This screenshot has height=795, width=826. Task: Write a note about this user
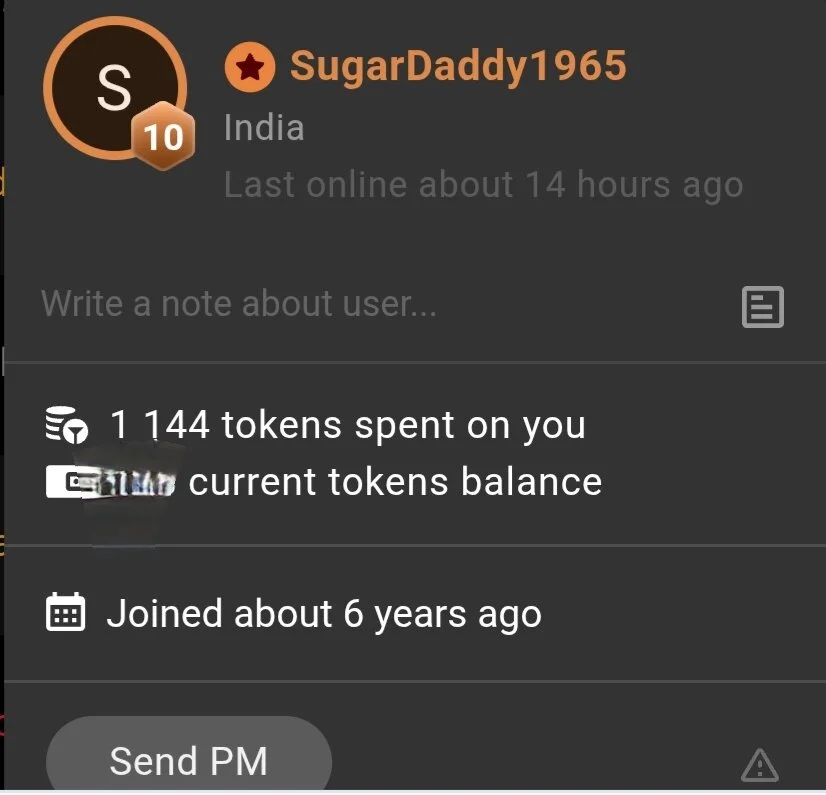coord(240,303)
